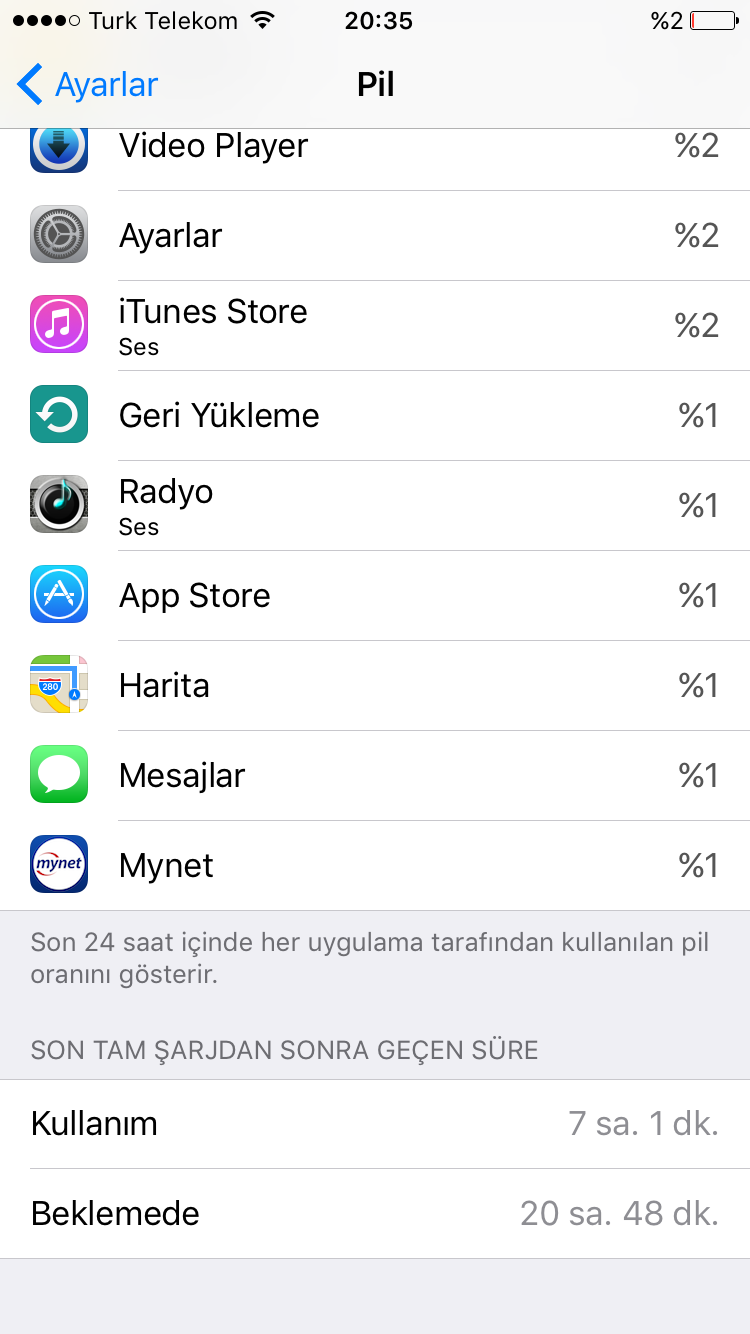Tap the Video Player battery row
The width and height of the screenshot is (750, 1334).
coord(375,159)
